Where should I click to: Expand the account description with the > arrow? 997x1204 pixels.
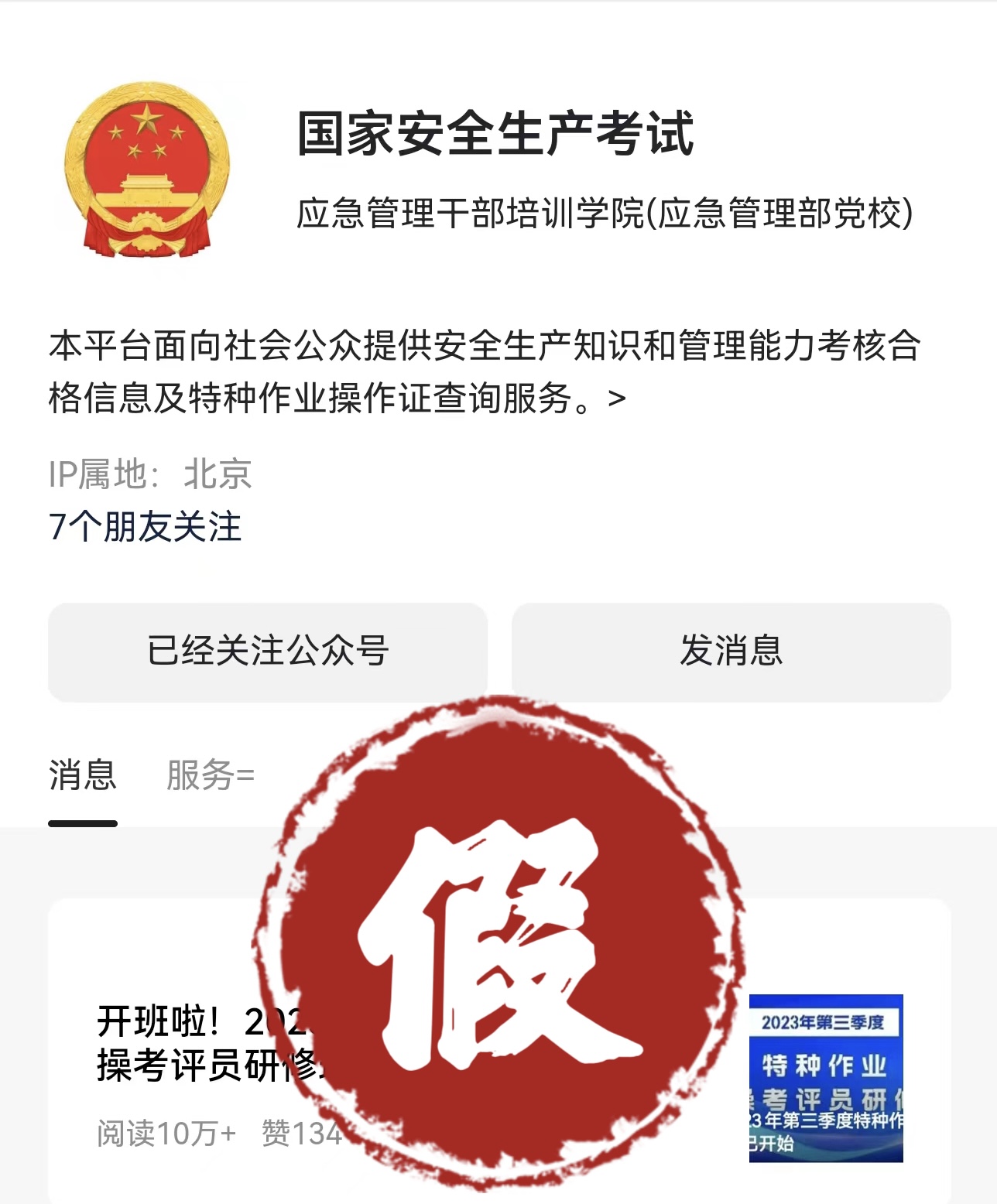coord(617,398)
